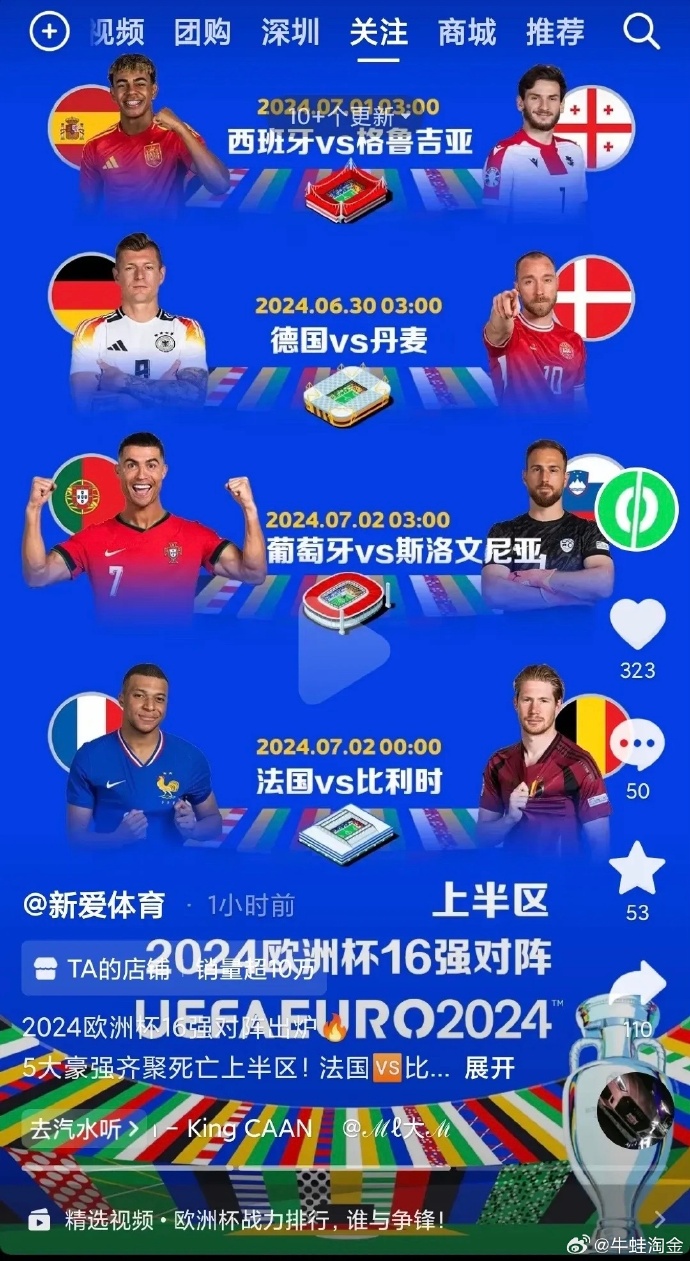
Task: Switch to the 深圳 tab
Action: click(x=291, y=33)
